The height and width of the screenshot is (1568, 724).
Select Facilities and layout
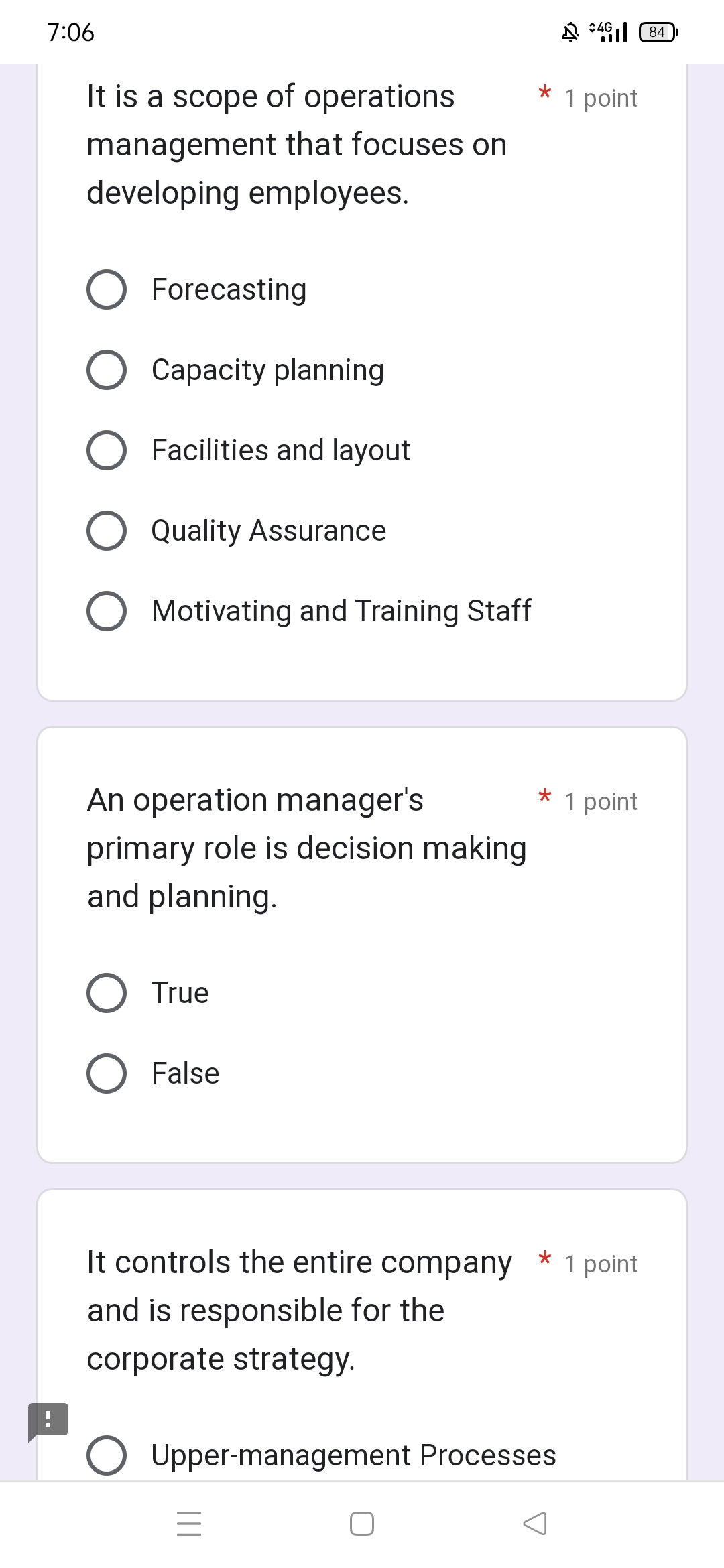point(107,450)
